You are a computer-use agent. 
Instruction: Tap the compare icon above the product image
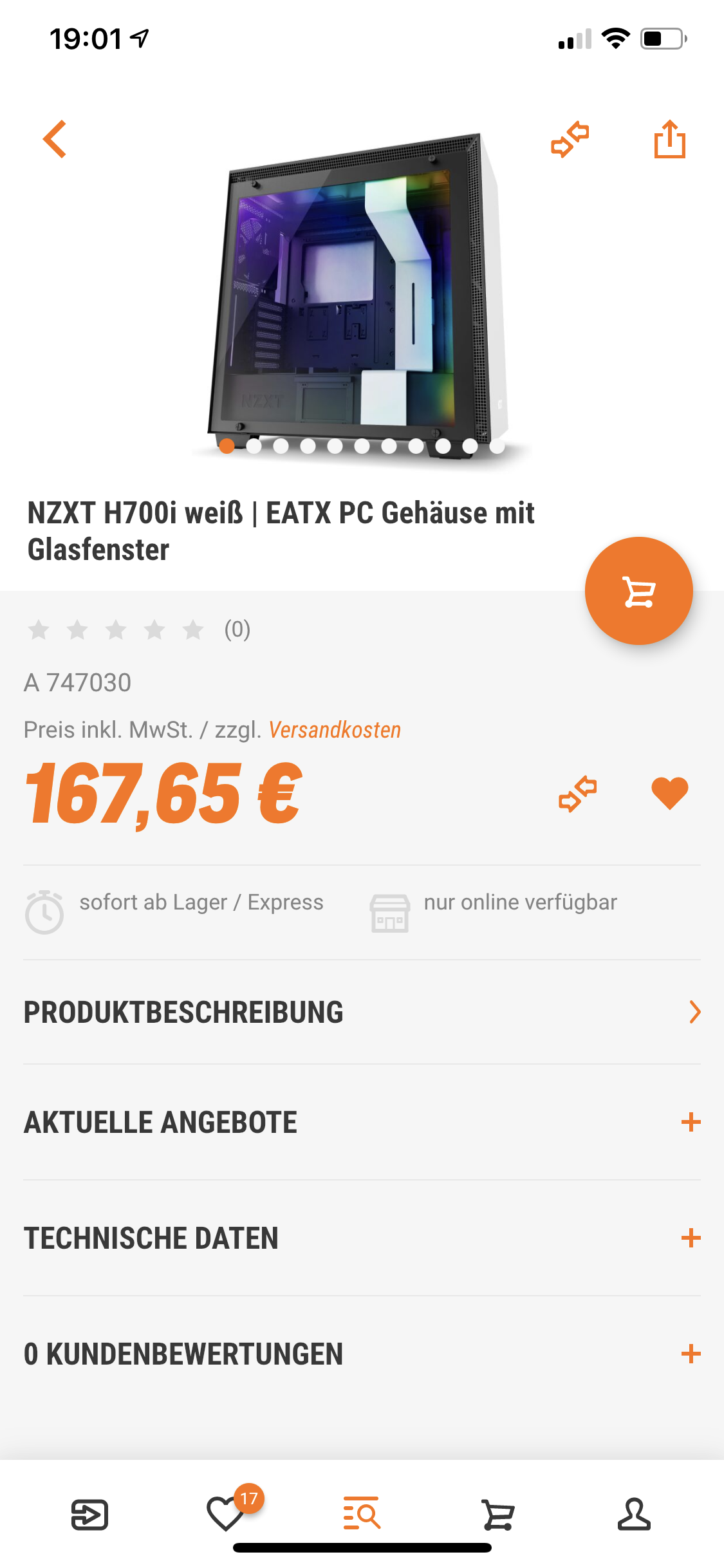[x=570, y=139]
